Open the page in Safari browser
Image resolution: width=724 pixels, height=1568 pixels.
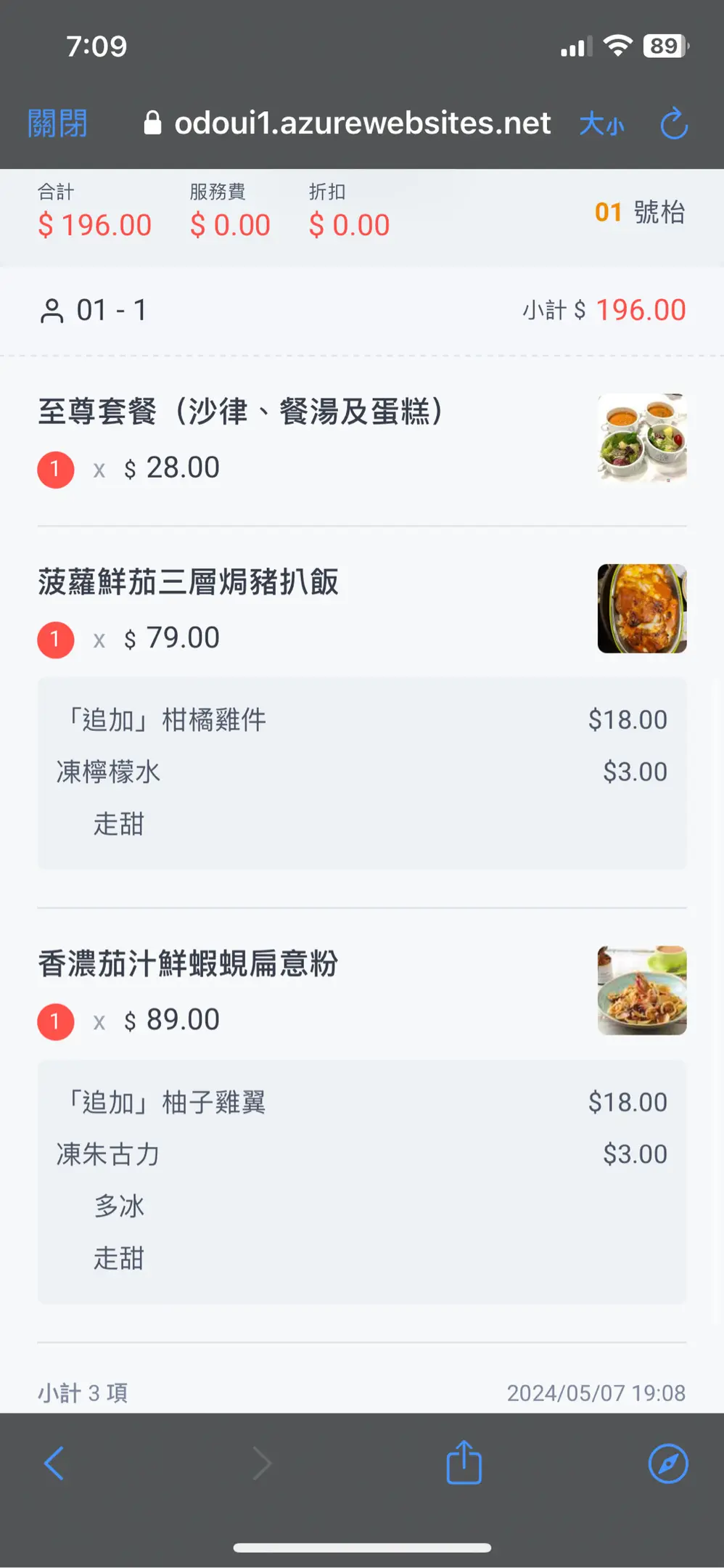pyautogui.click(x=667, y=1463)
